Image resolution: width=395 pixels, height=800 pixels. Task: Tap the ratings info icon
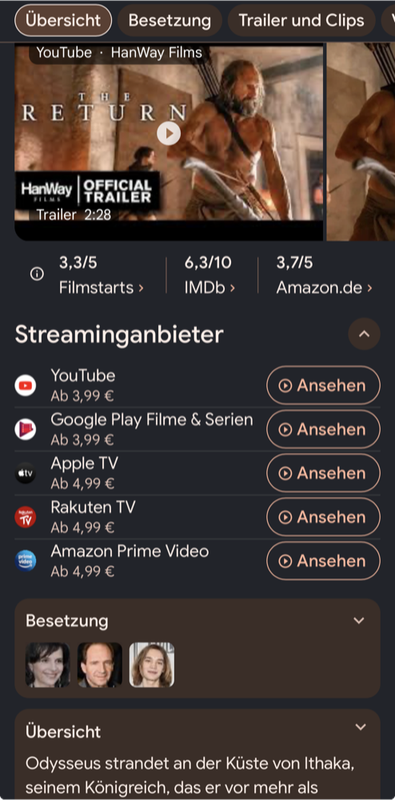click(37, 274)
